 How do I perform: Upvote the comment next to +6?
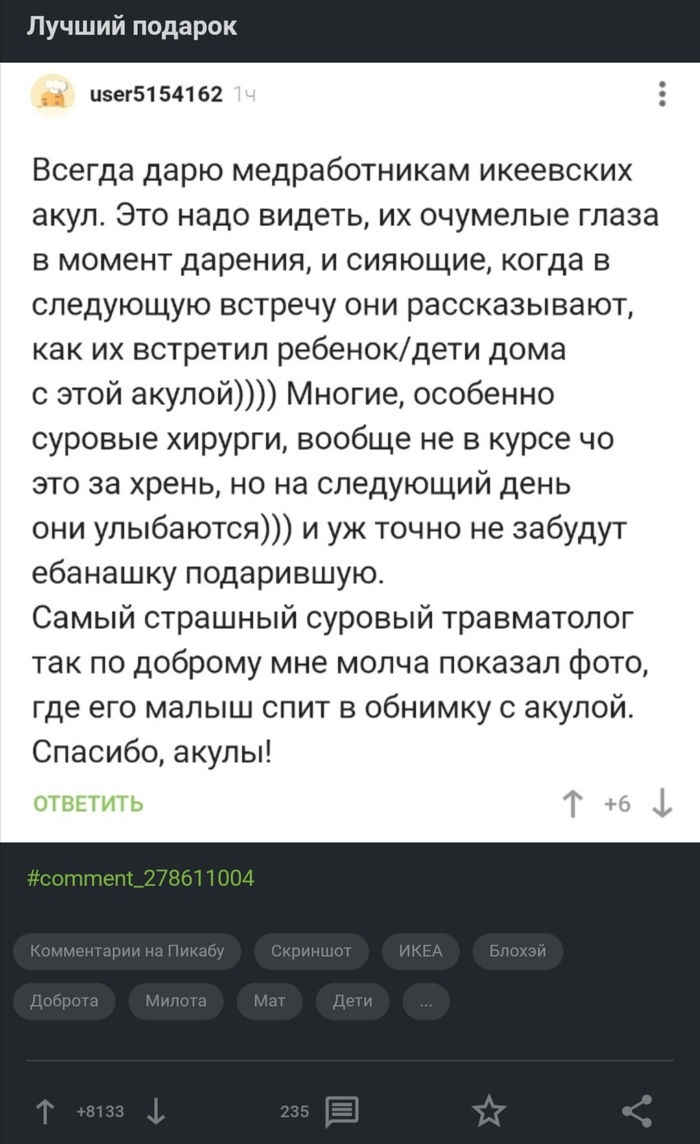point(573,803)
